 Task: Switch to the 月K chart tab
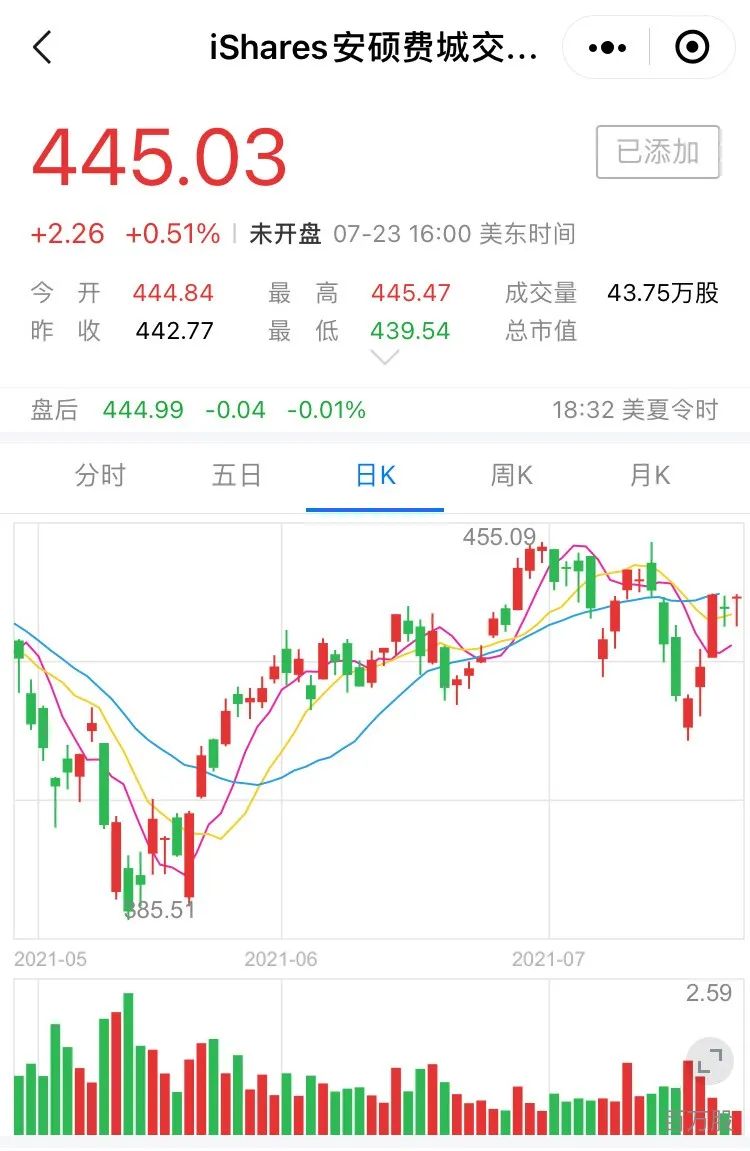649,475
